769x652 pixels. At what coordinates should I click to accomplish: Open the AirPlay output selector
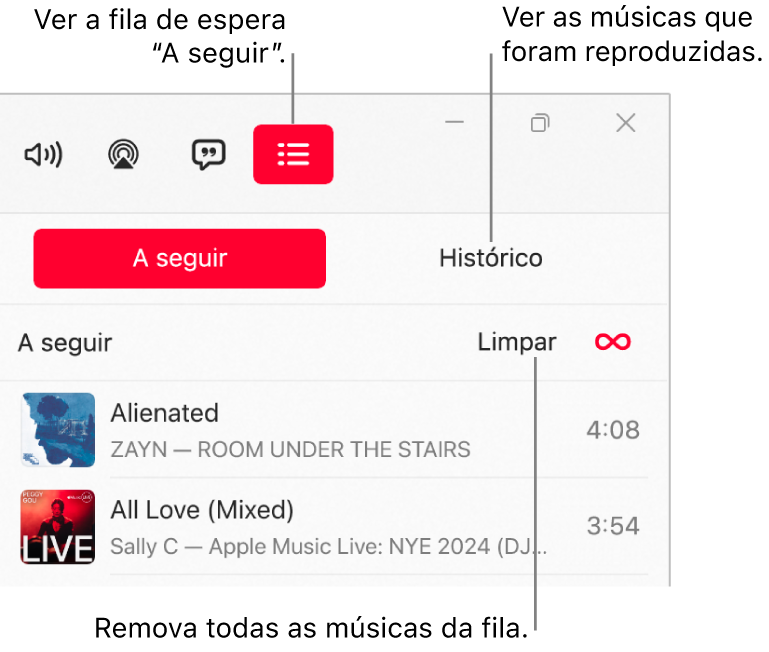tap(125, 154)
